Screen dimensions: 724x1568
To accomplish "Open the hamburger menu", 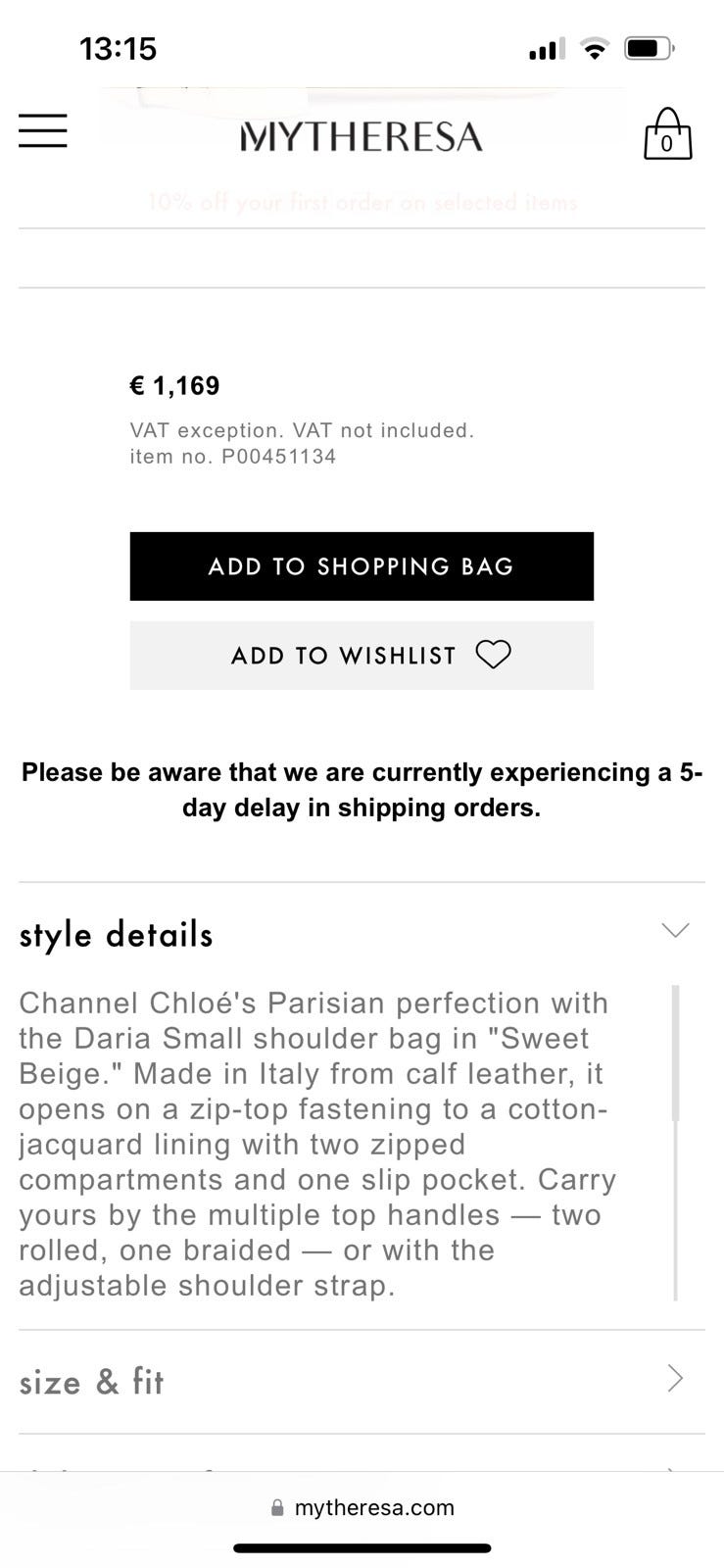I will (x=43, y=130).
